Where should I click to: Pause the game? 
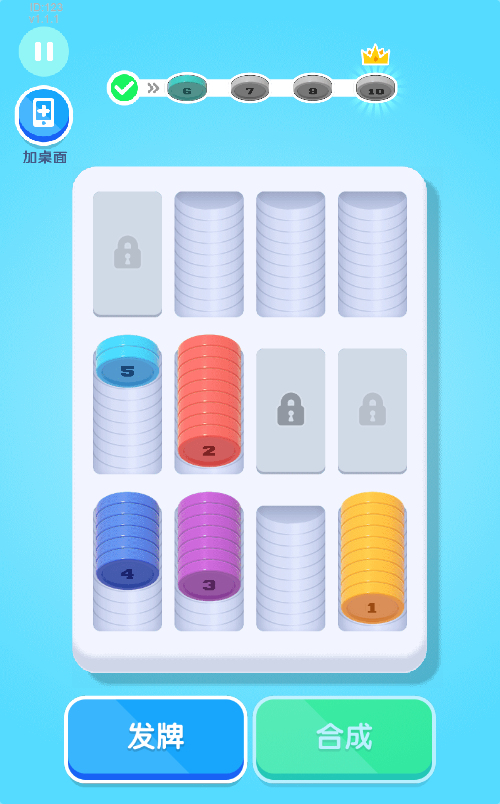(44, 52)
